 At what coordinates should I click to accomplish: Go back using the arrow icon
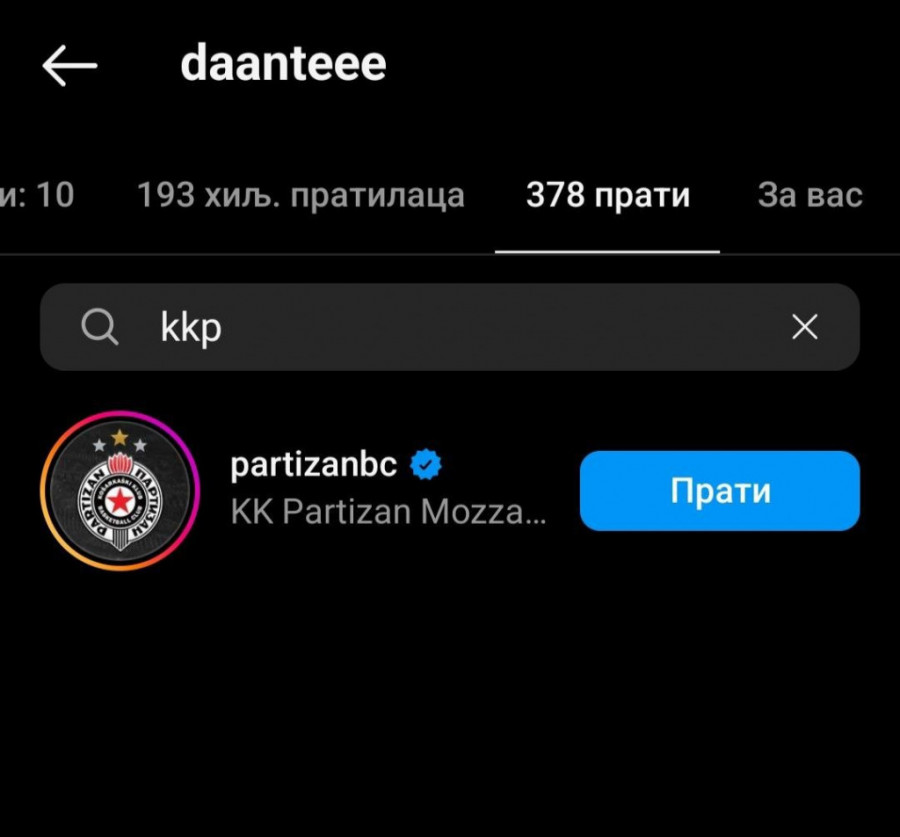(69, 66)
